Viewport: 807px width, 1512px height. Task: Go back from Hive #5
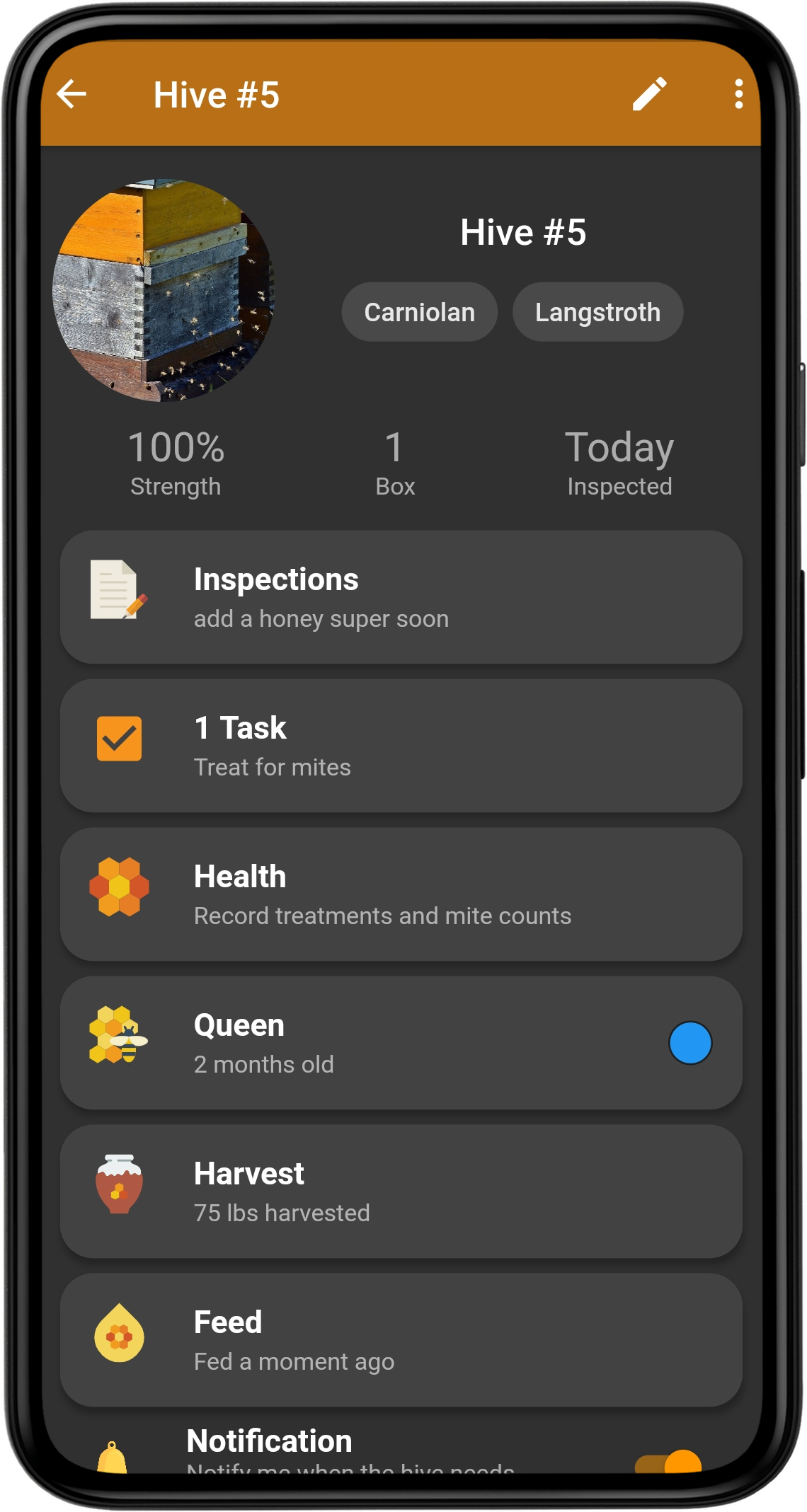71,94
